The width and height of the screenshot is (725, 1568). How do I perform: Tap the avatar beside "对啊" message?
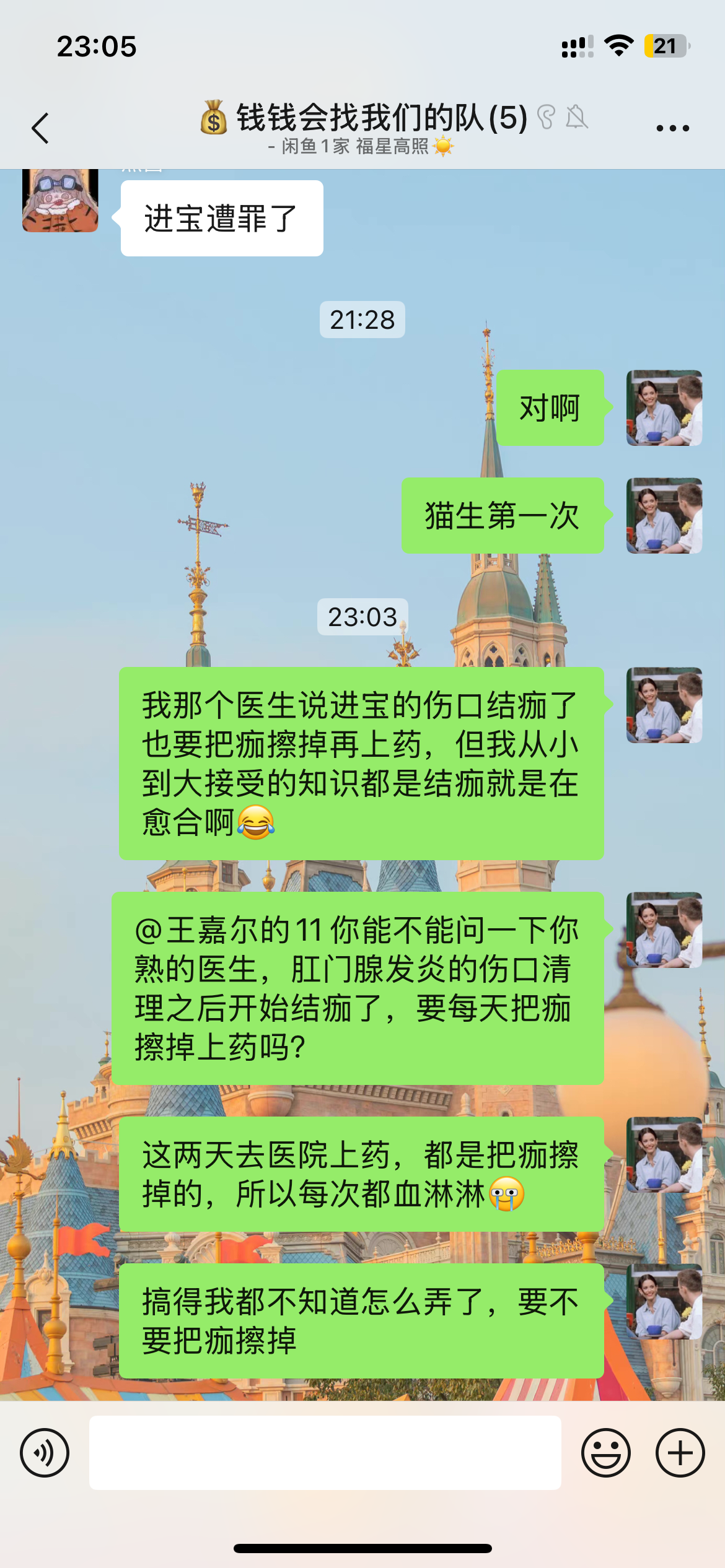pyautogui.click(x=664, y=408)
